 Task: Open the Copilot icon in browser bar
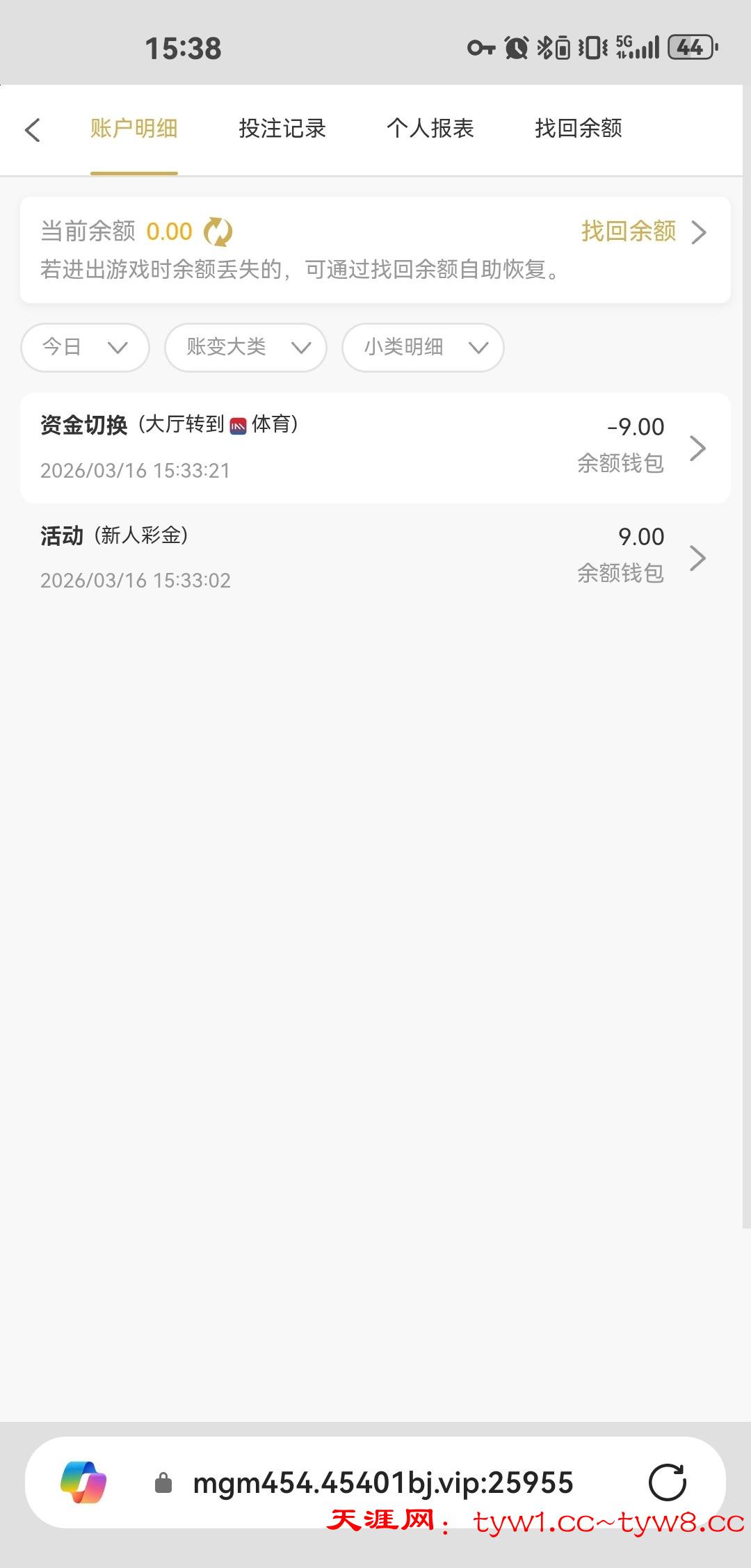click(83, 1482)
